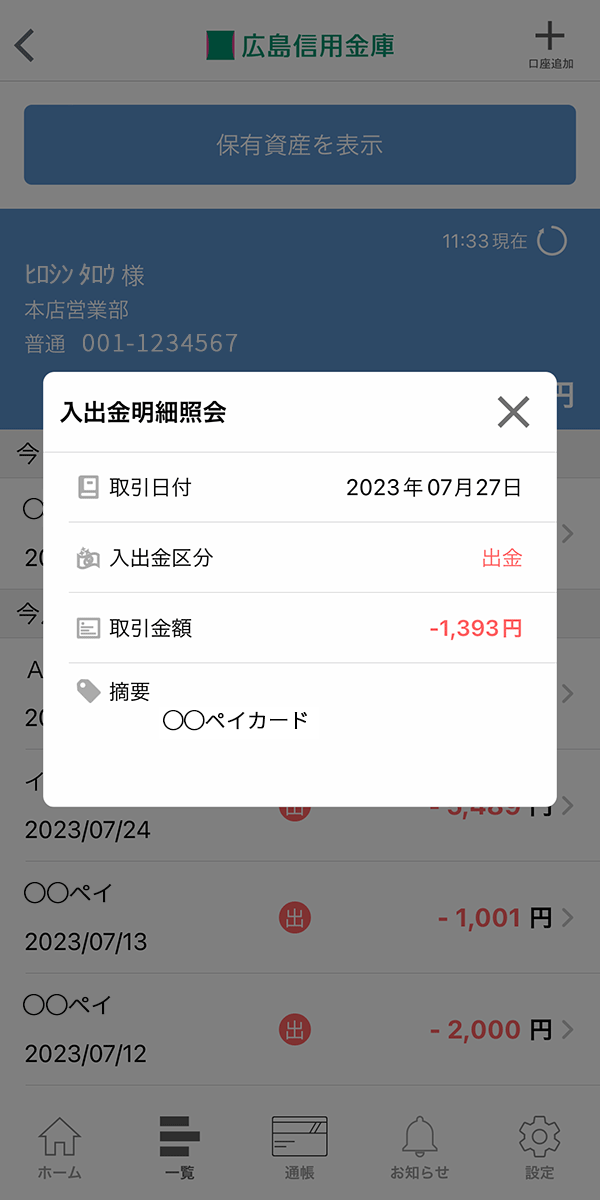Switch to the 一覧 tab

click(180, 1148)
